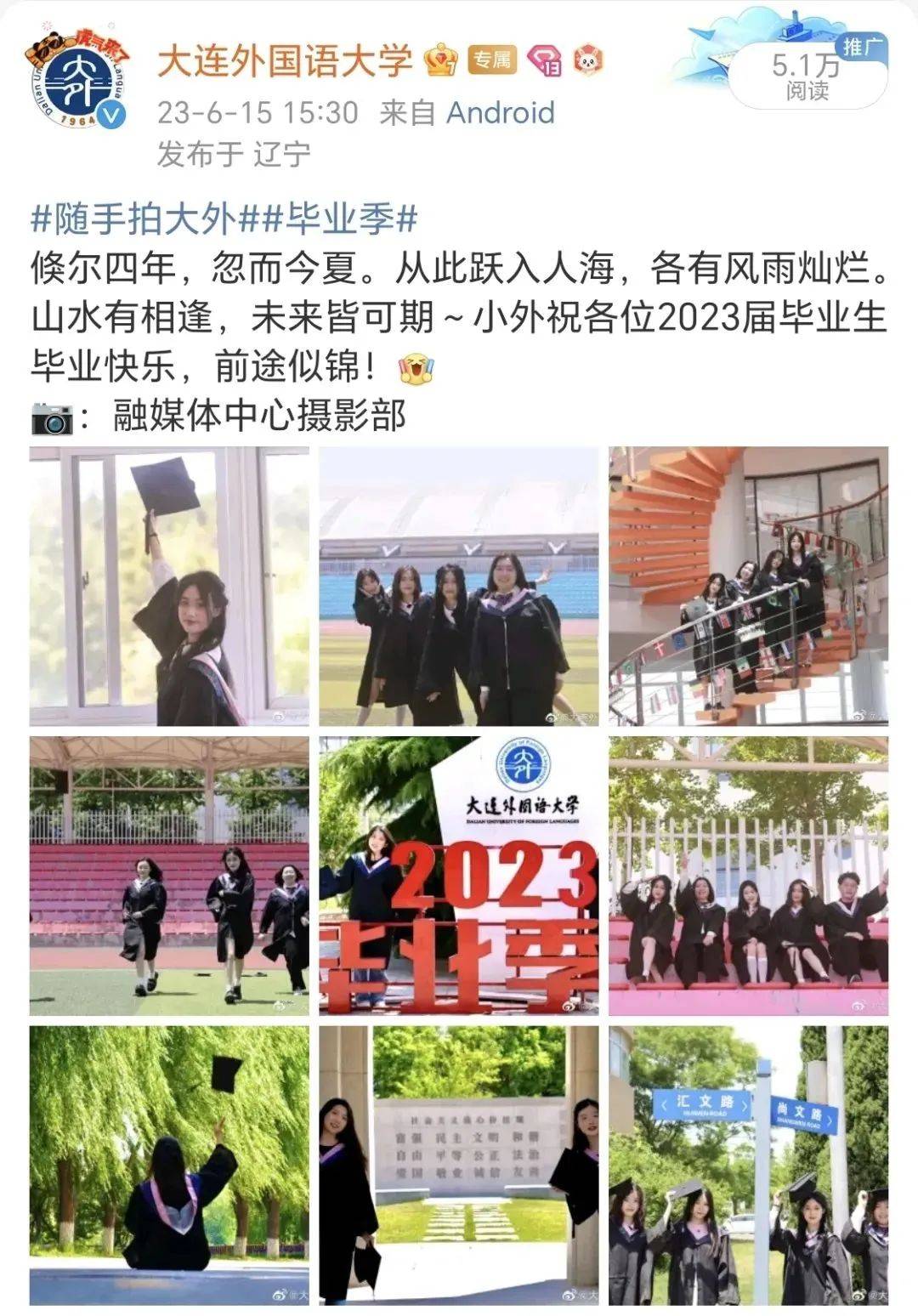Open the photo with the stone values monument
The width and height of the screenshot is (918, 1316).
click(459, 1165)
